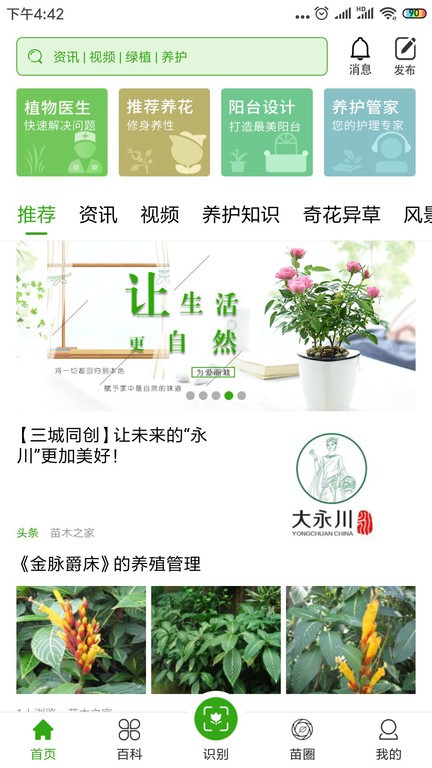Open the search box with 资讯 | 视频 | 绿植 | 养护
This screenshot has height=768, width=432.
tap(171, 57)
